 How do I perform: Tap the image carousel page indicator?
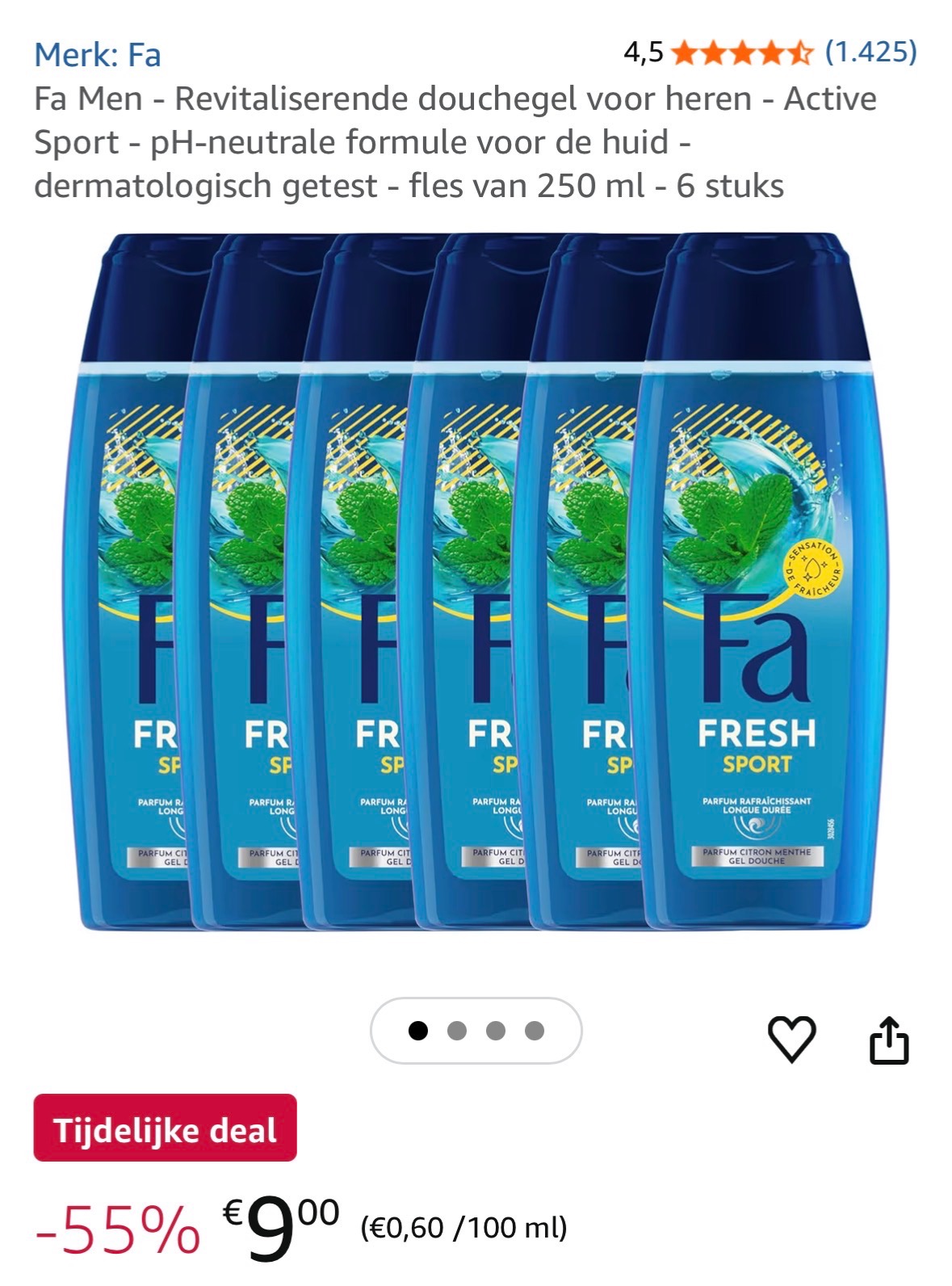(x=476, y=1031)
